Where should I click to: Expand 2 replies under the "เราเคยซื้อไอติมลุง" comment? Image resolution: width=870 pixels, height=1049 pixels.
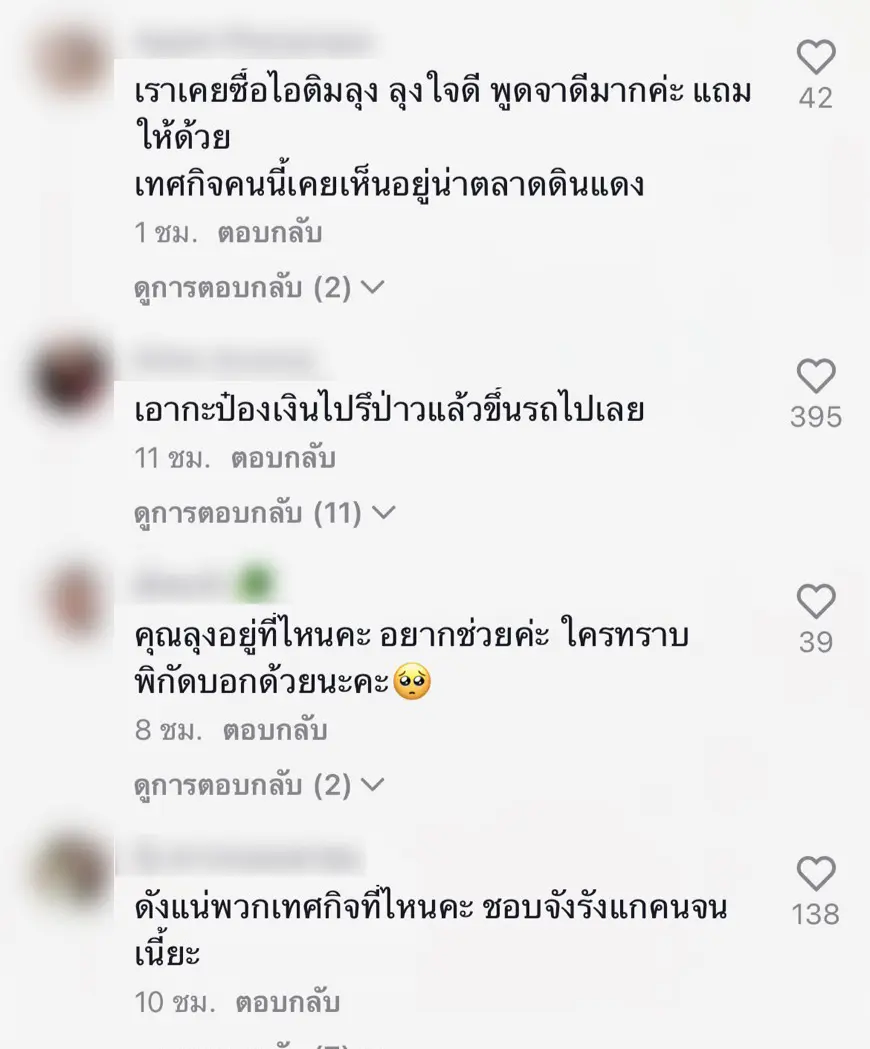(x=258, y=288)
